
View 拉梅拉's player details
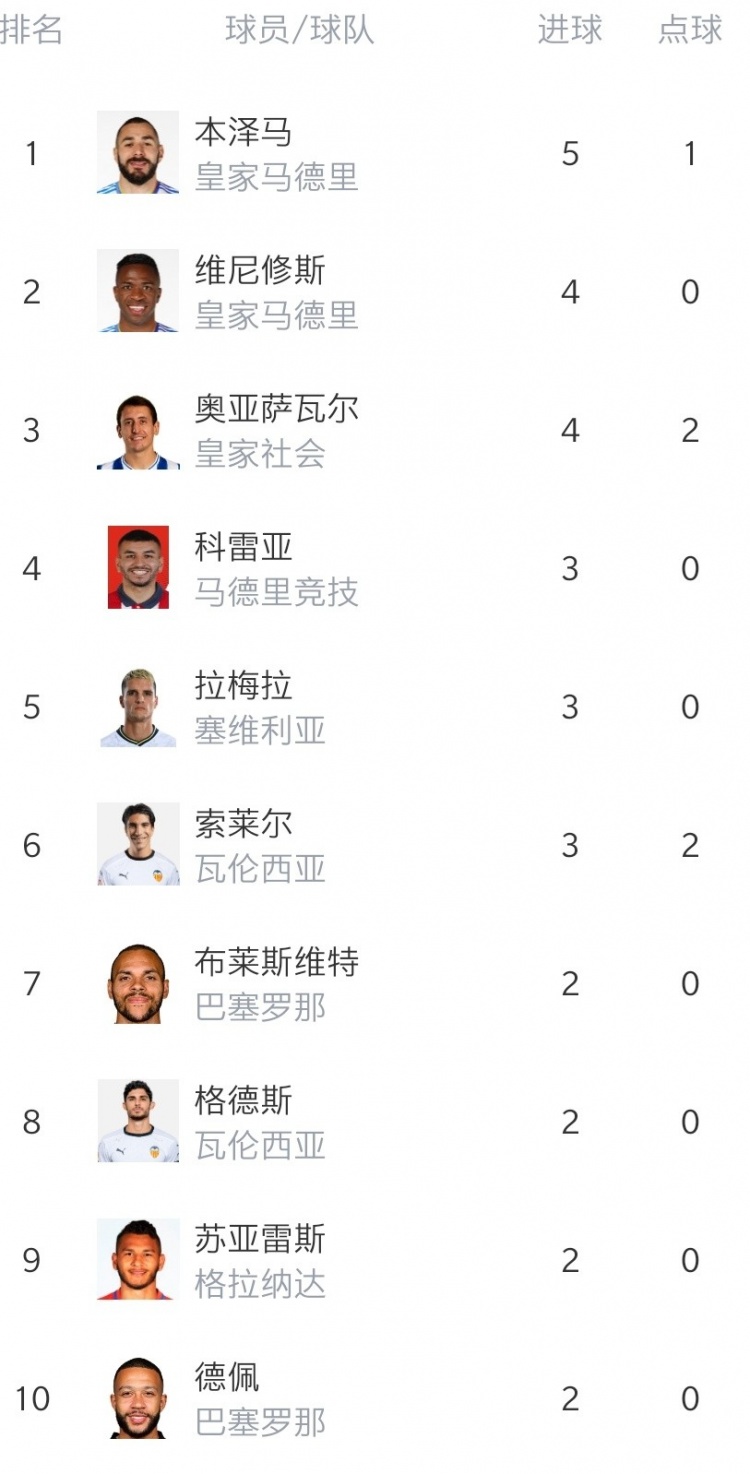click(375, 707)
